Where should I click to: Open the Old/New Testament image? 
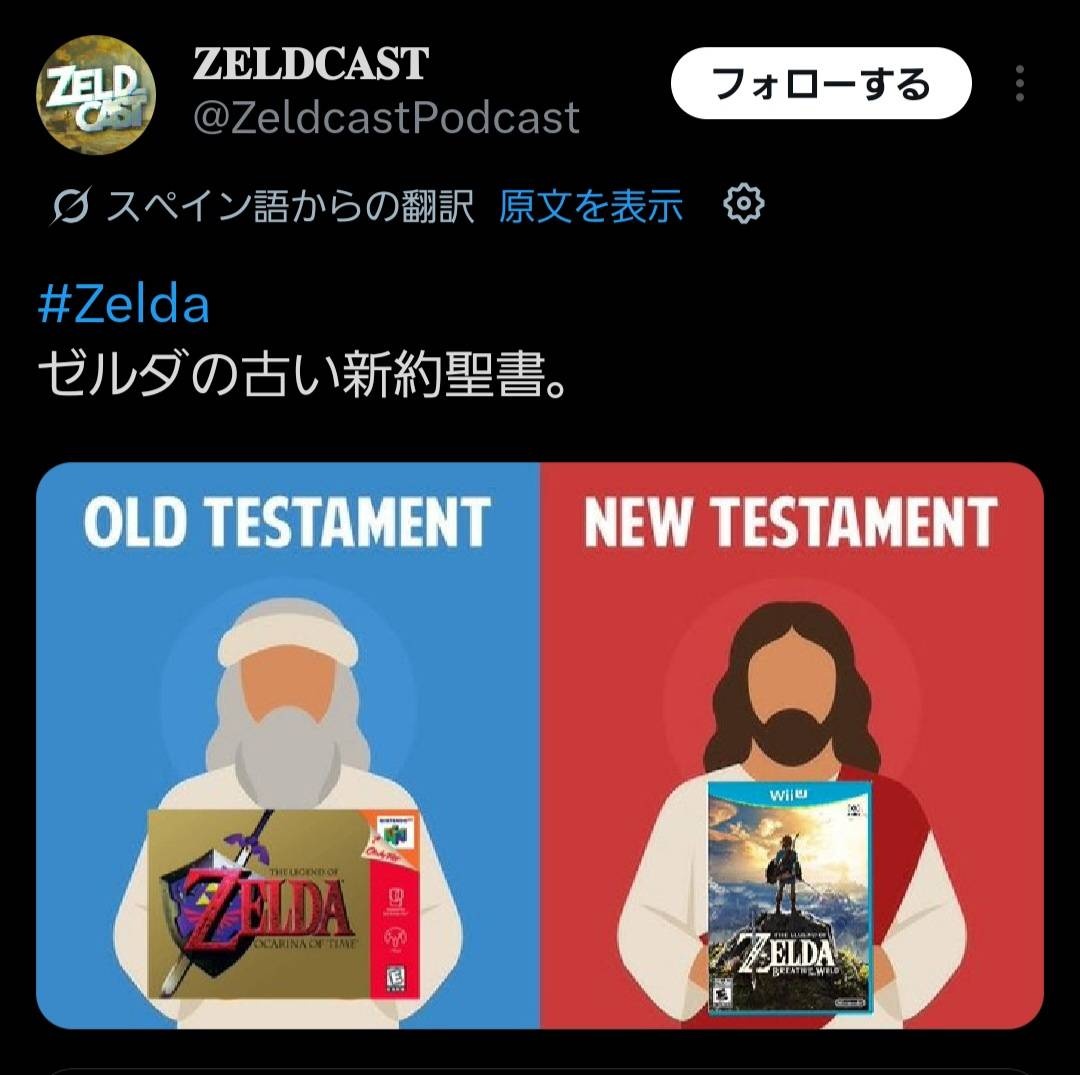tap(540, 745)
